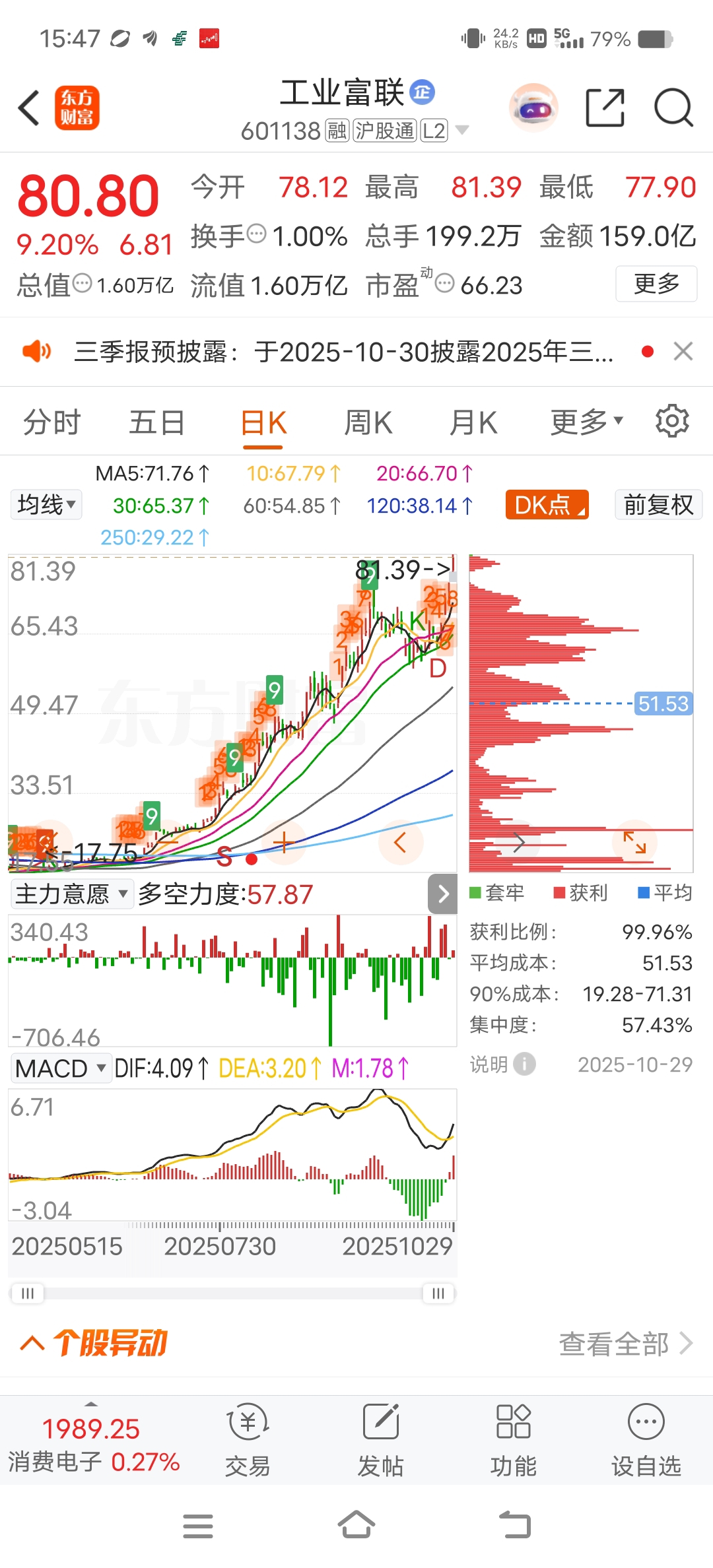The width and height of the screenshot is (713, 1568).
Task: Select the 月K chart tab
Action: (473, 423)
